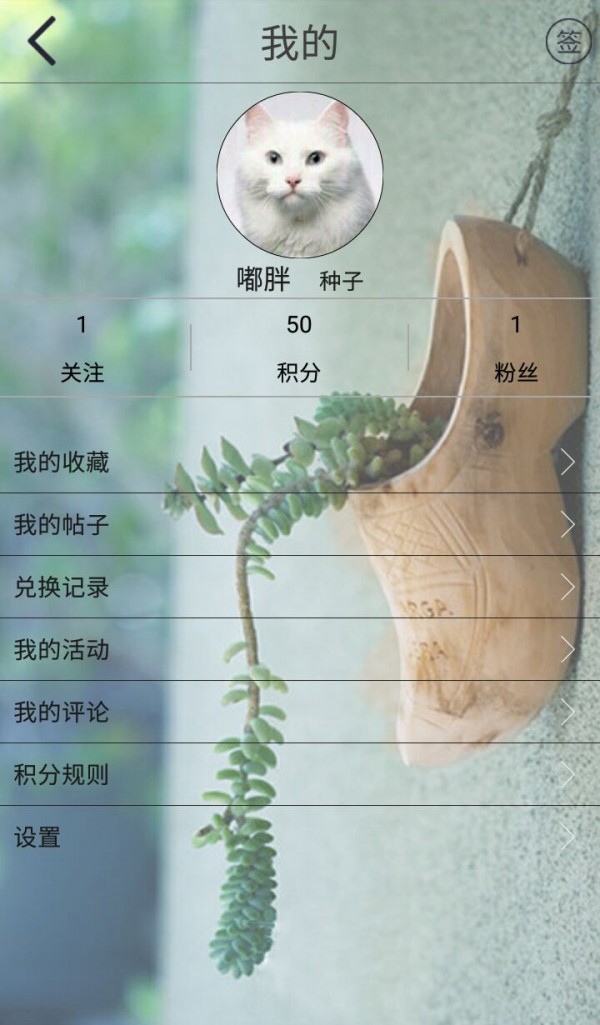Open 我的帖子
This screenshot has width=600, height=1025.
[x=299, y=524]
